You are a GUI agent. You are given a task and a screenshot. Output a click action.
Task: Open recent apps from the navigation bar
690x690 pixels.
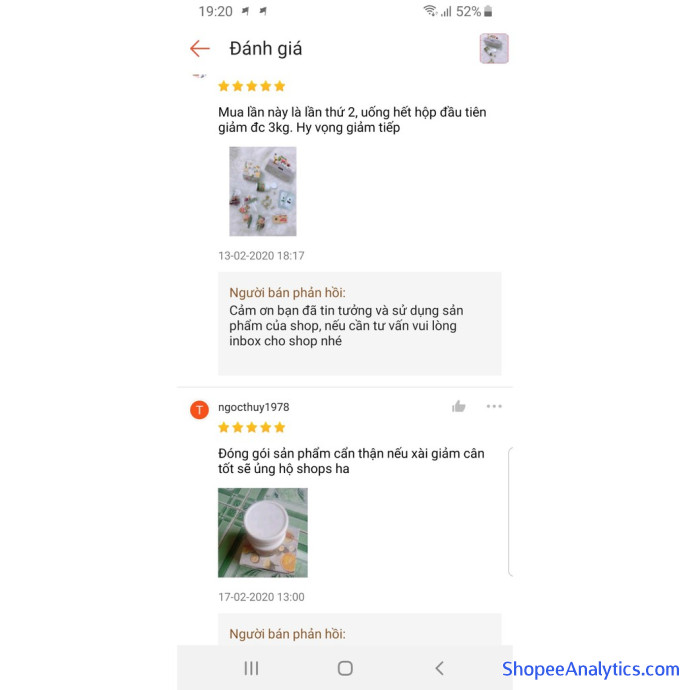(251, 668)
